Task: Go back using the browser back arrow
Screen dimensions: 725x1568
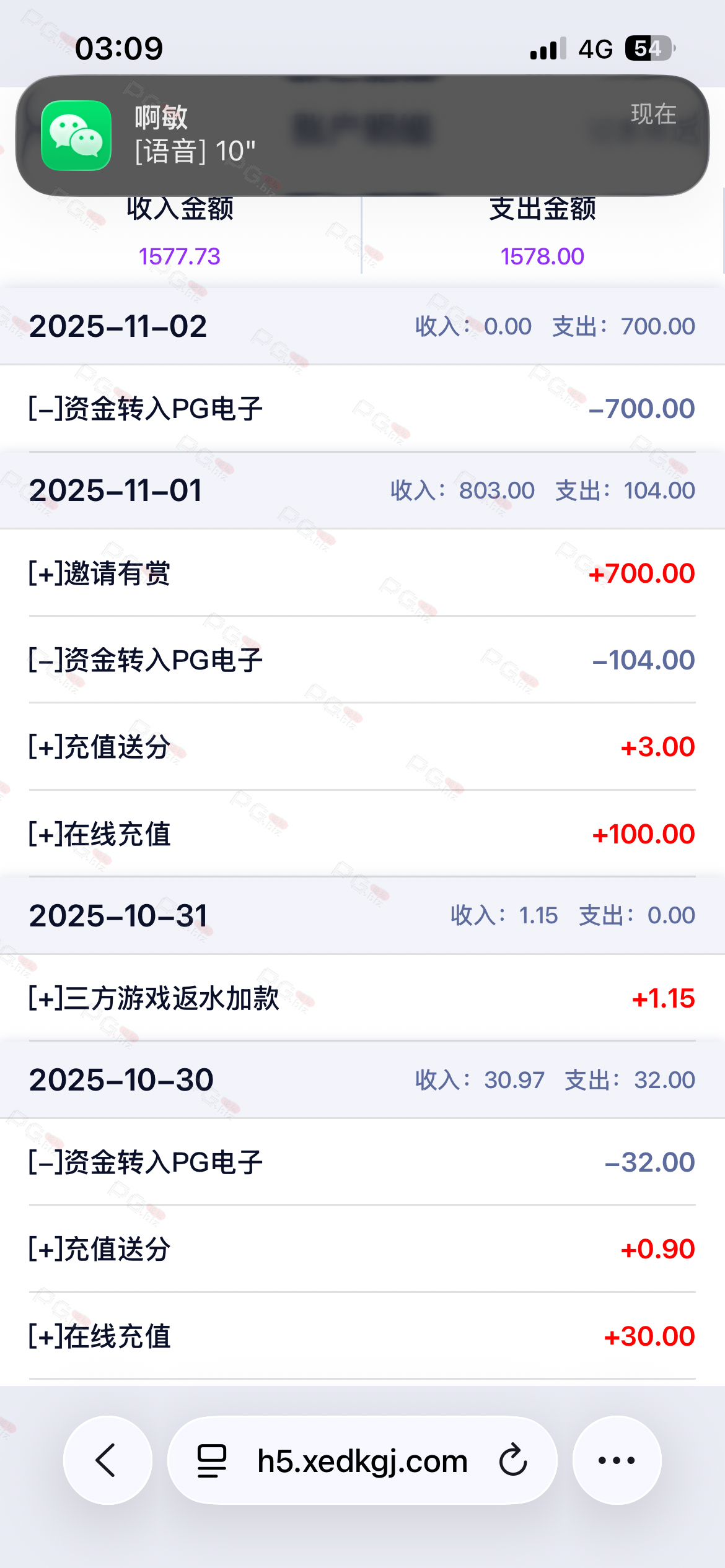Action: (x=107, y=1460)
